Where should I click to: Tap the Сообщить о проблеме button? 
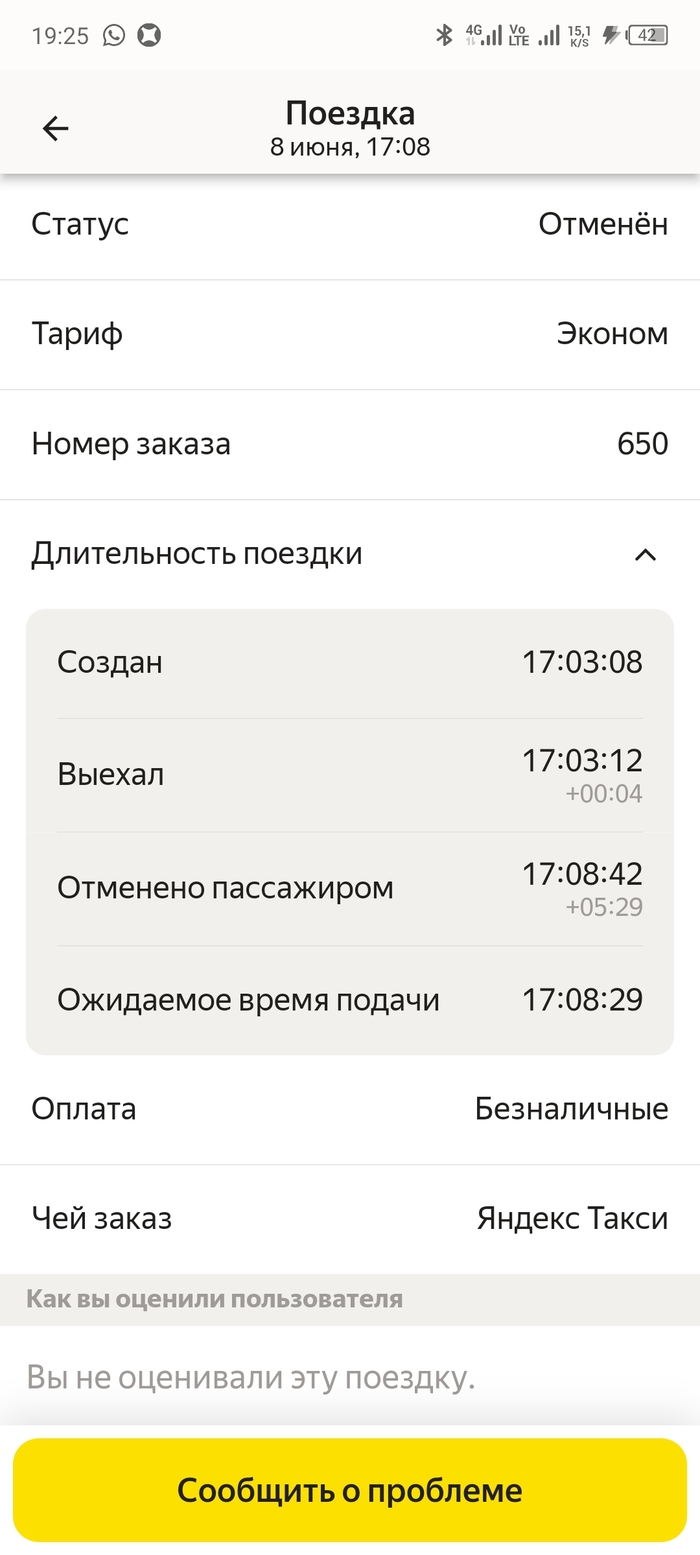tap(350, 1490)
